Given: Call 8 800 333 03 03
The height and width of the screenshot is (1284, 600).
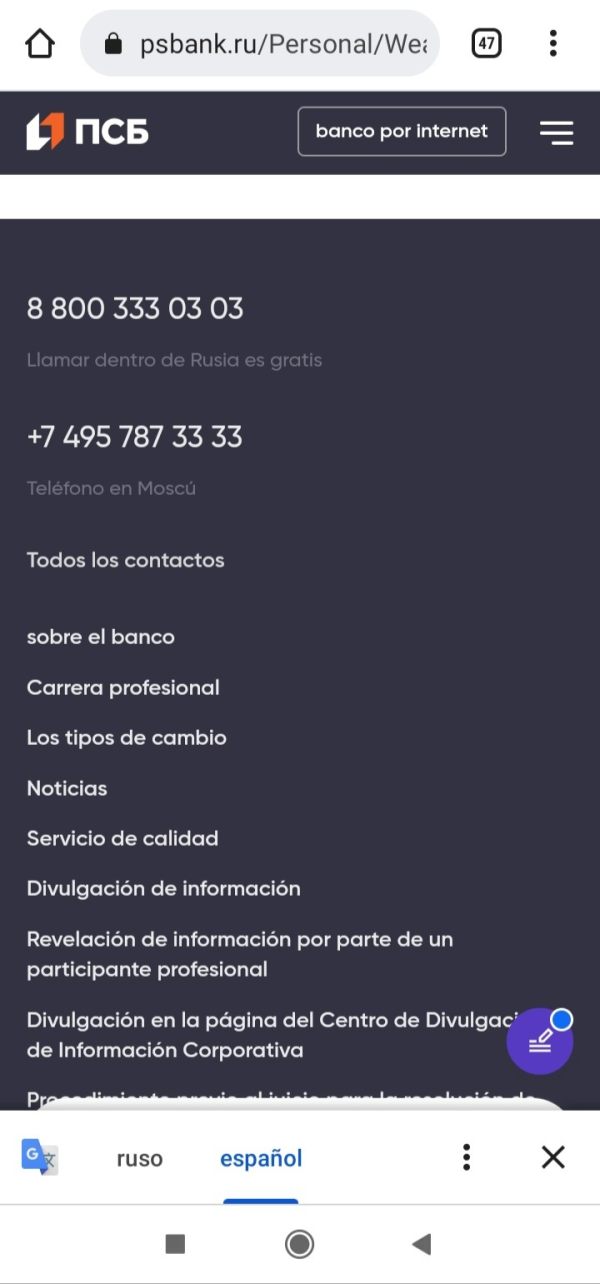Looking at the screenshot, I should pyautogui.click(x=135, y=309).
